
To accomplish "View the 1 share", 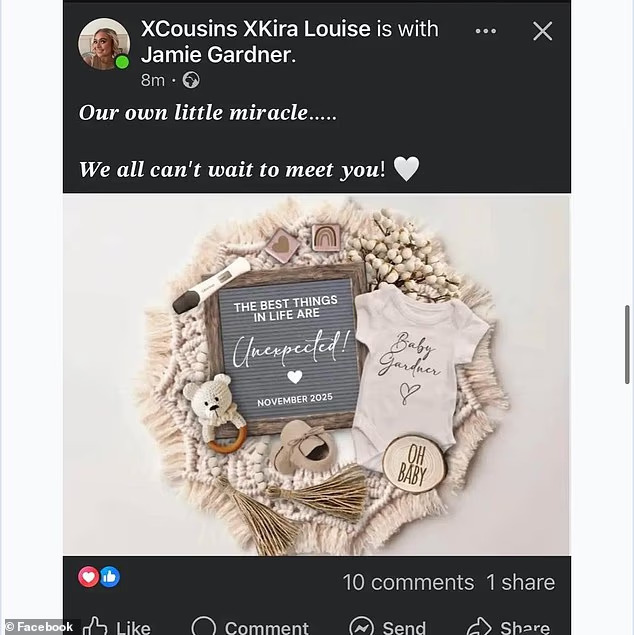I will point(519,582).
